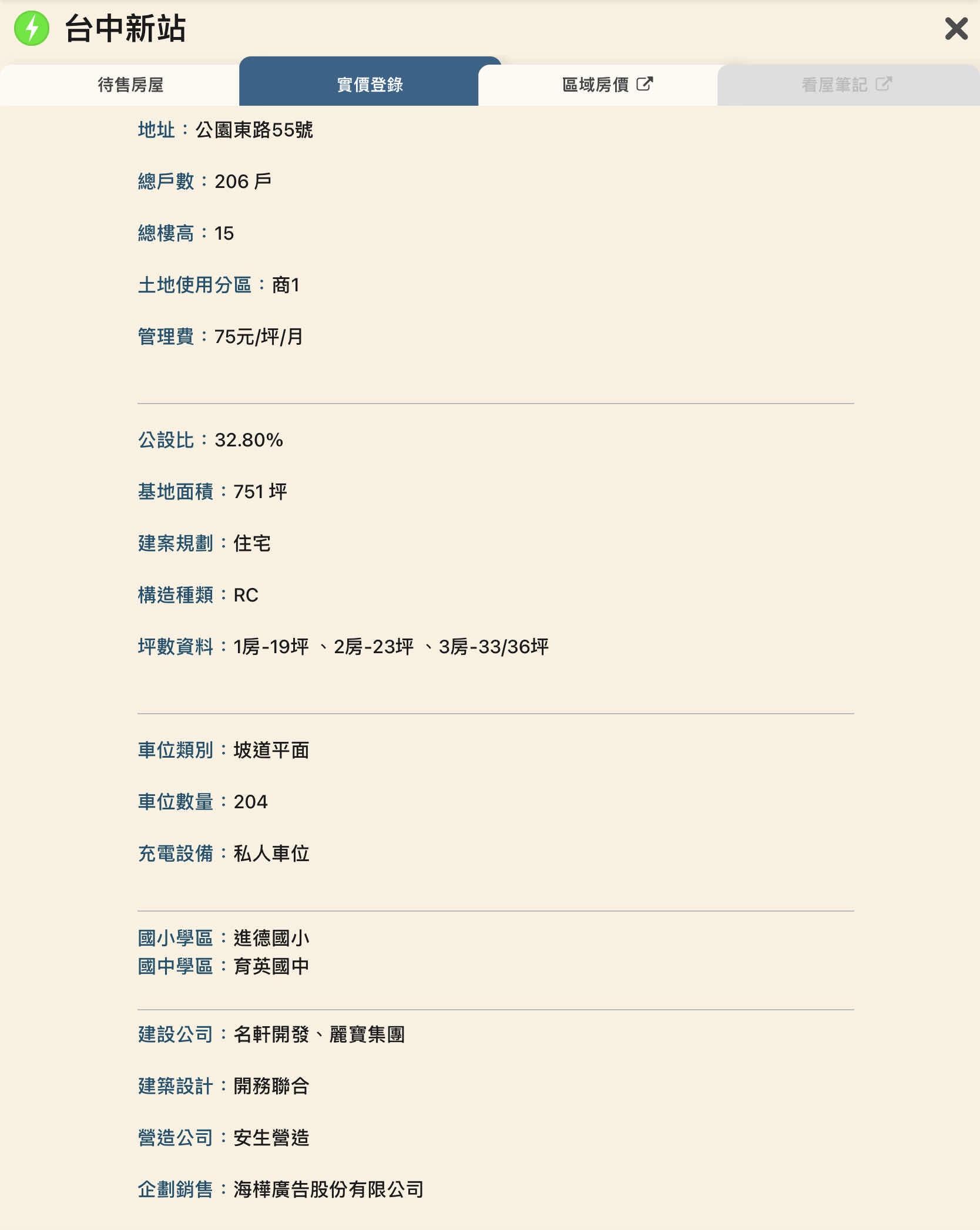Screen dimensions: 980x1230
Task: Open the 看屋筆記 tab
Action: (x=846, y=85)
